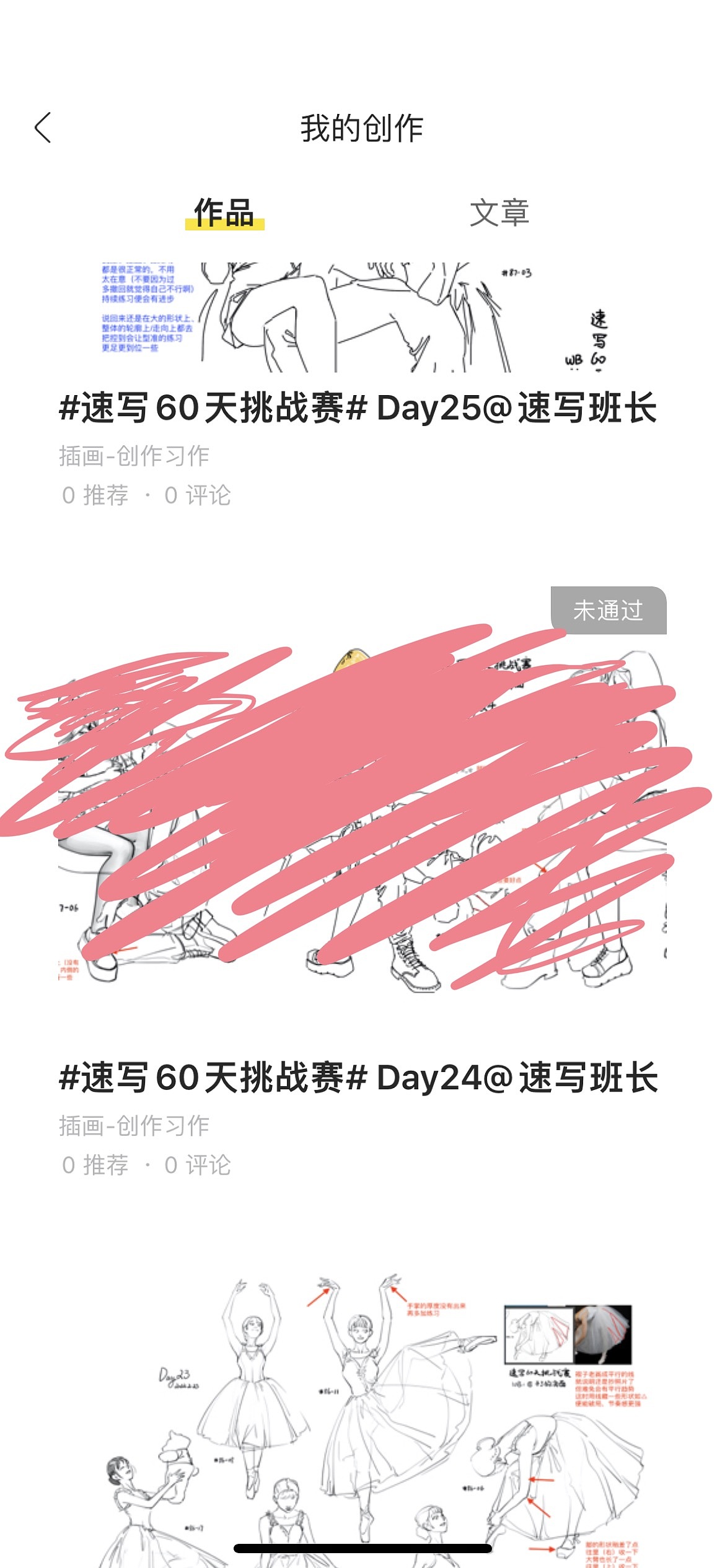
Task: Open the Day24 速写挑战赛 post title
Action: pos(358,1078)
